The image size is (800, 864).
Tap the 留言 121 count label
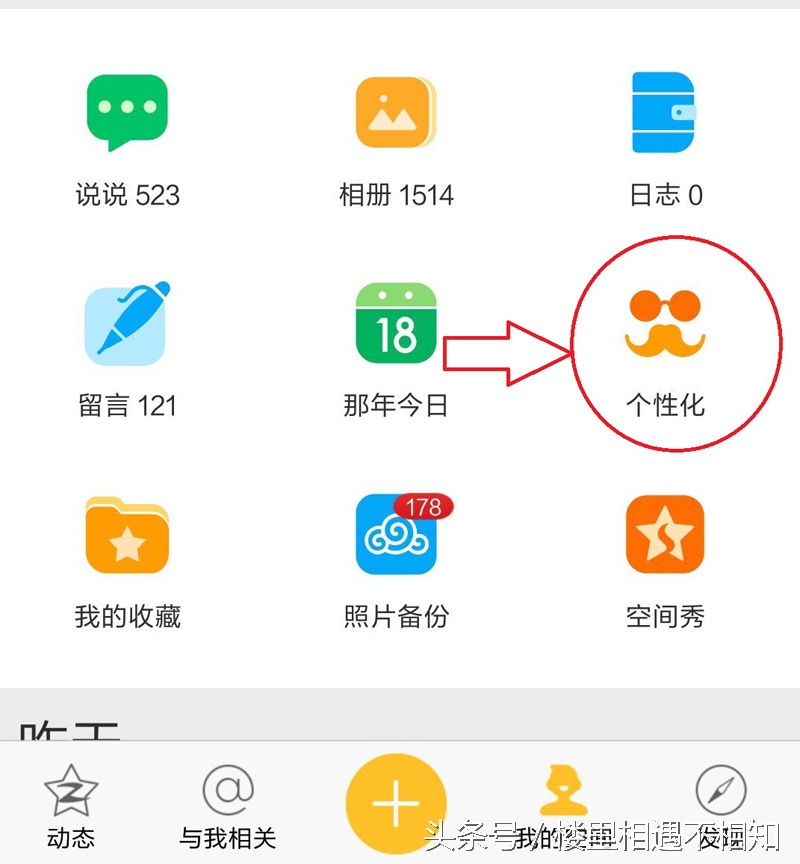pyautogui.click(x=128, y=406)
